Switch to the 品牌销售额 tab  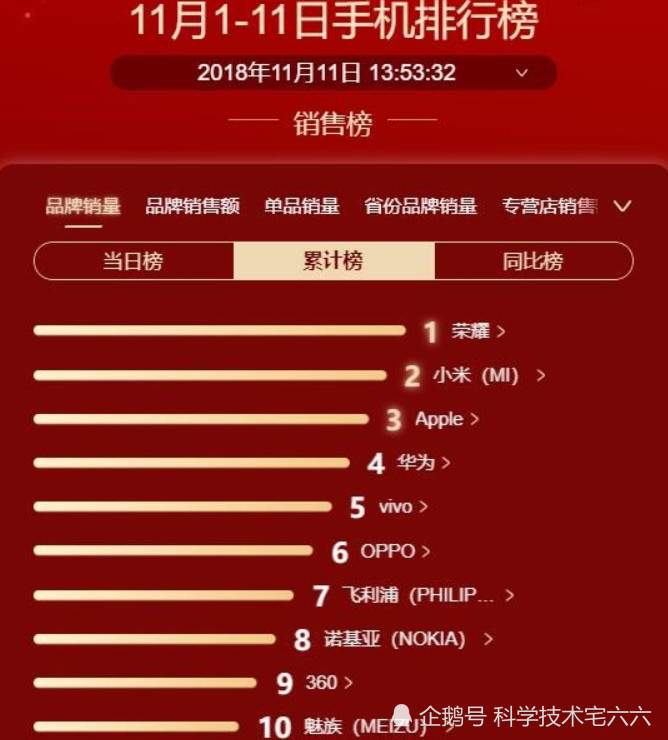point(192,206)
